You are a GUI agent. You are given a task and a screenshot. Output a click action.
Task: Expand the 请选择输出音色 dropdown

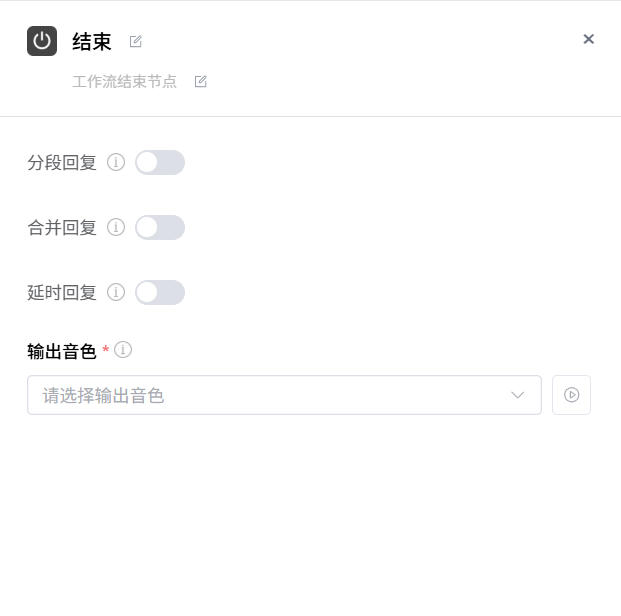pyautogui.click(x=284, y=395)
